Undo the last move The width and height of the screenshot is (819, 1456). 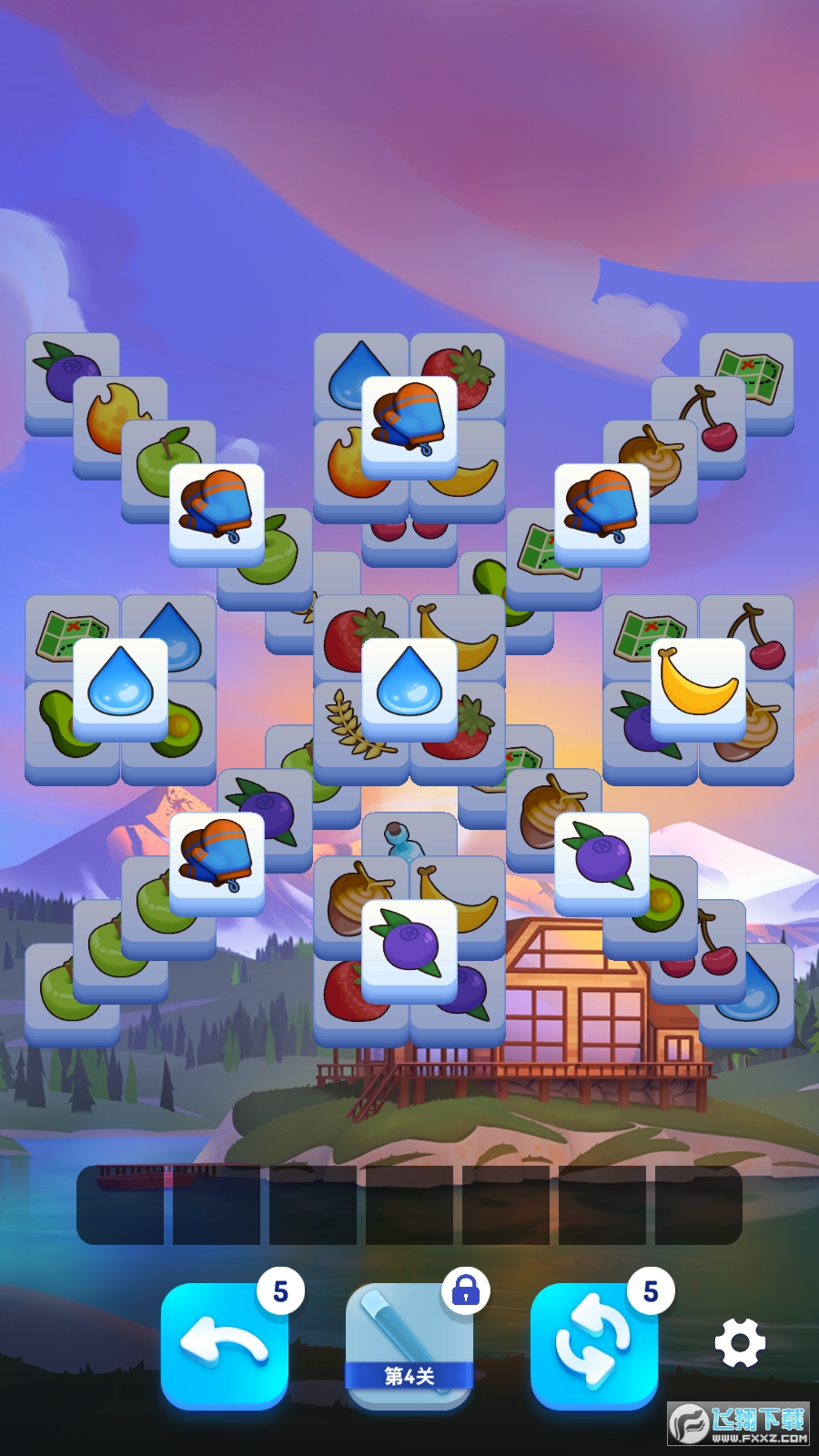(x=224, y=1343)
